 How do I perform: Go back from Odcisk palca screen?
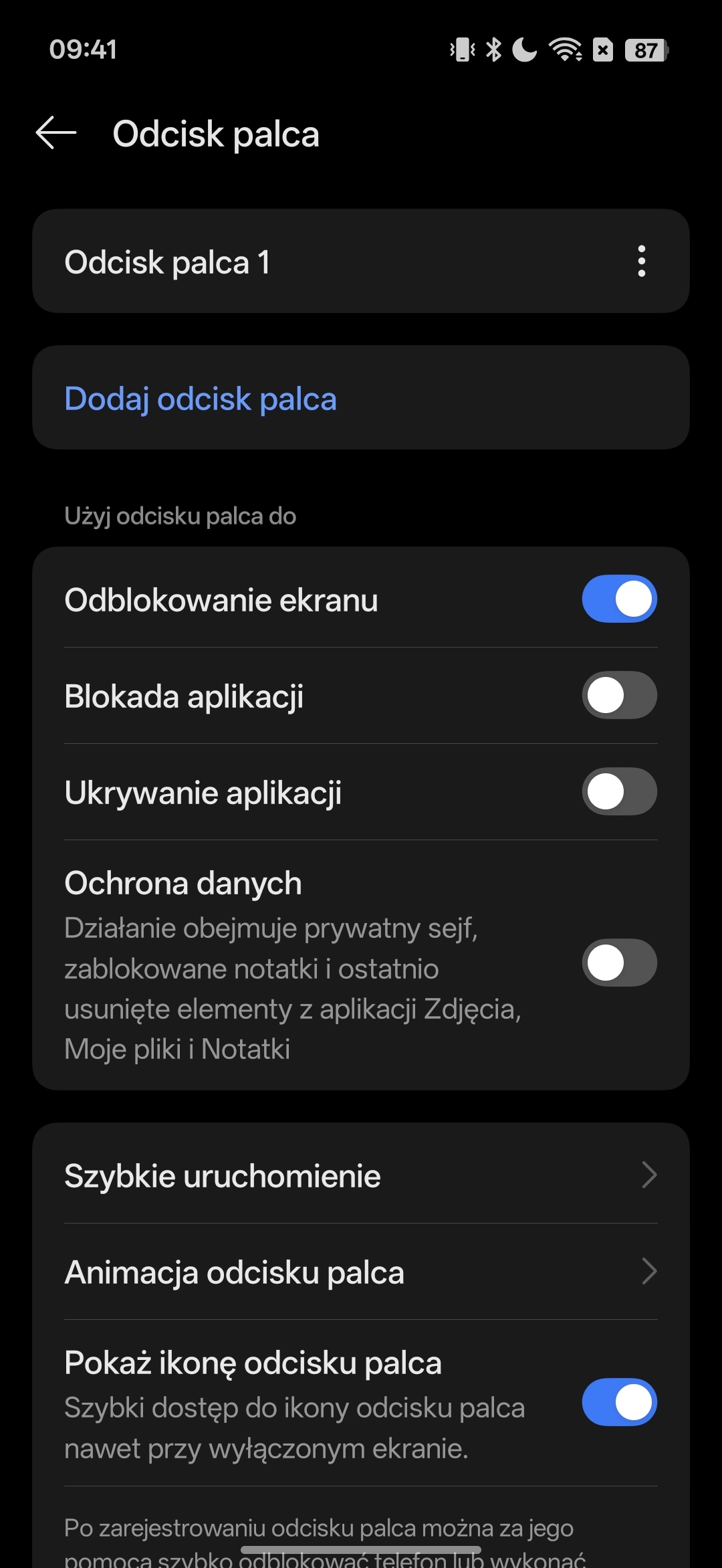tap(56, 132)
